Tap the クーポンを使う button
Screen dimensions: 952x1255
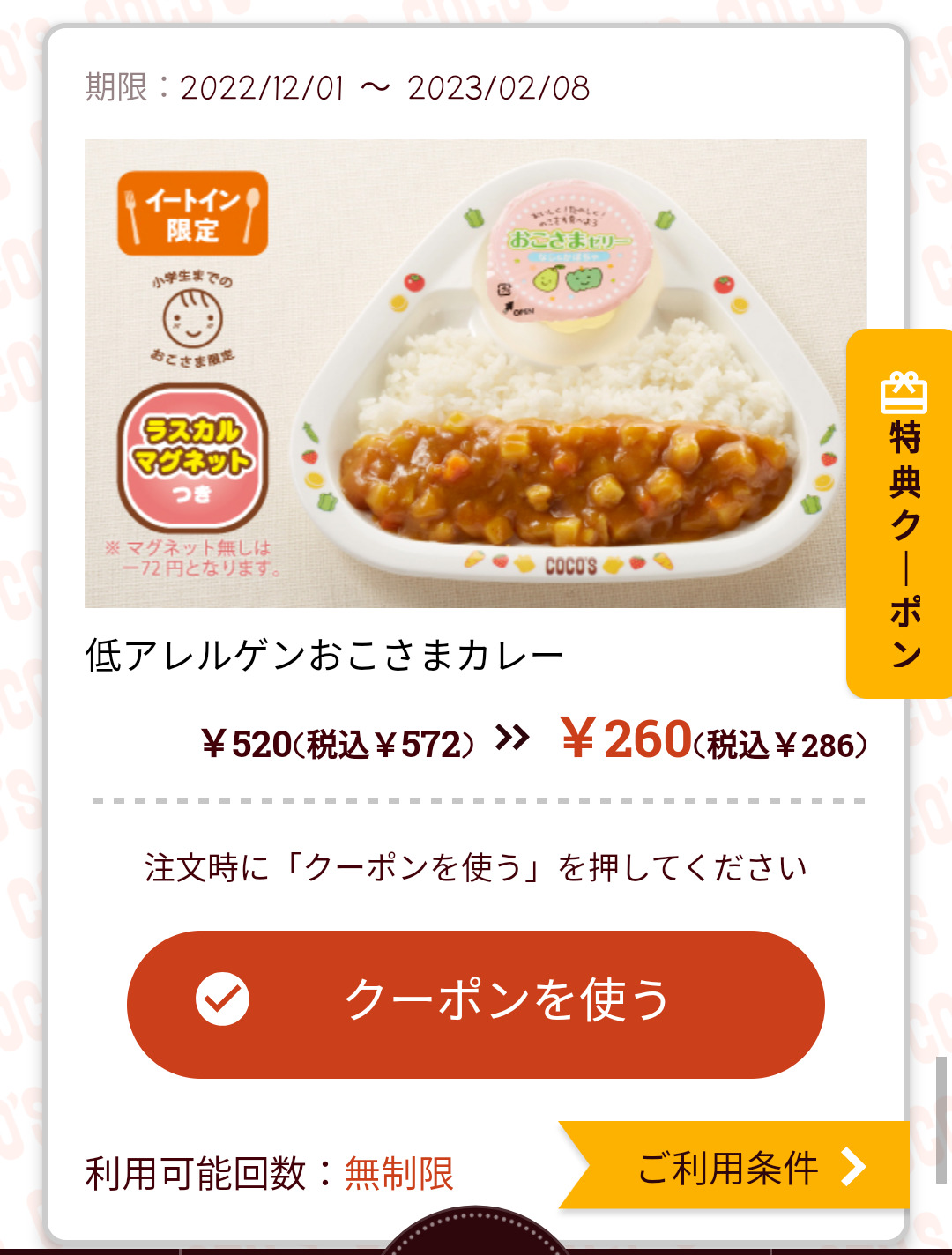[476, 1004]
